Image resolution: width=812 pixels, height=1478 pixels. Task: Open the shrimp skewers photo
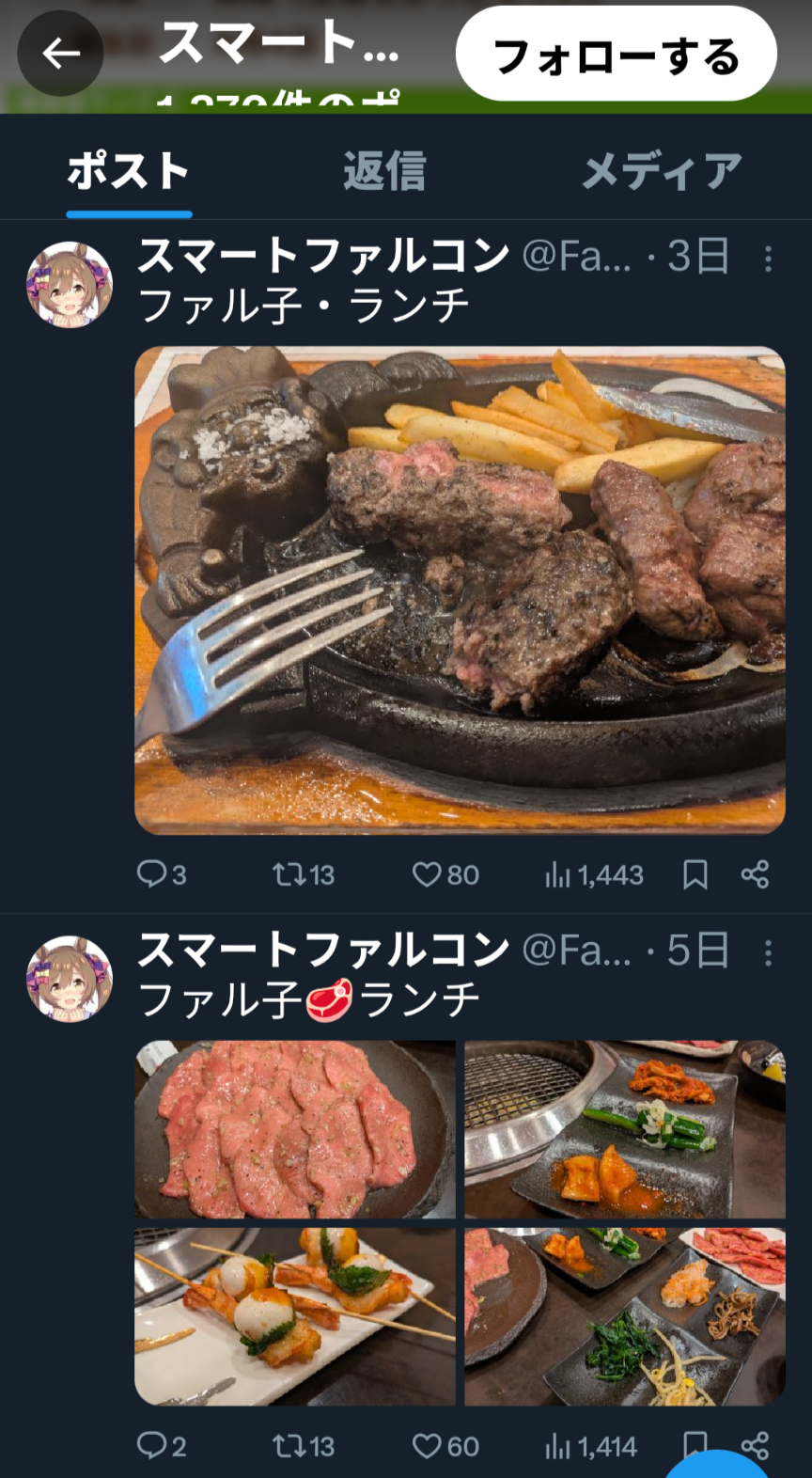[x=295, y=1316]
